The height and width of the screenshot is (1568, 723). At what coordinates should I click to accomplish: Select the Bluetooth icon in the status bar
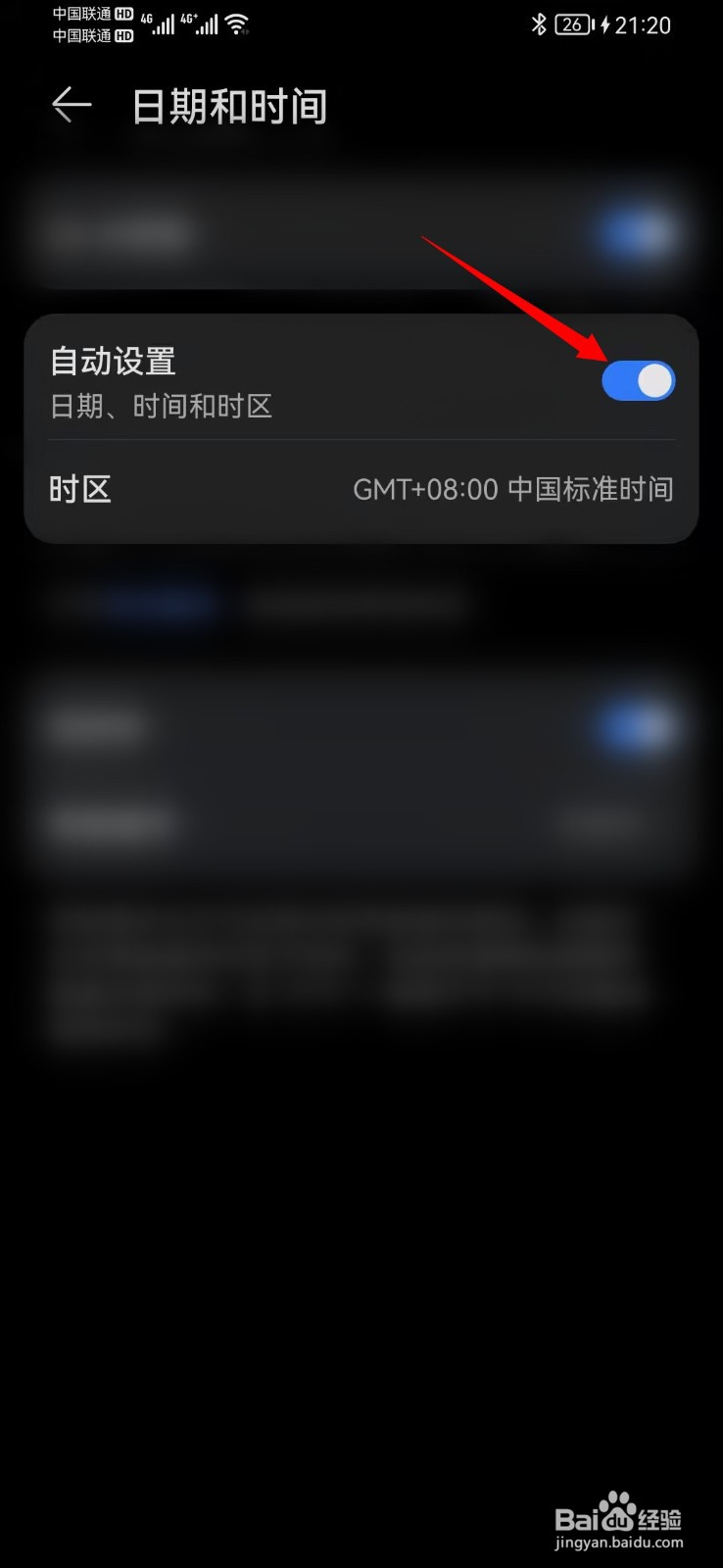(538, 24)
